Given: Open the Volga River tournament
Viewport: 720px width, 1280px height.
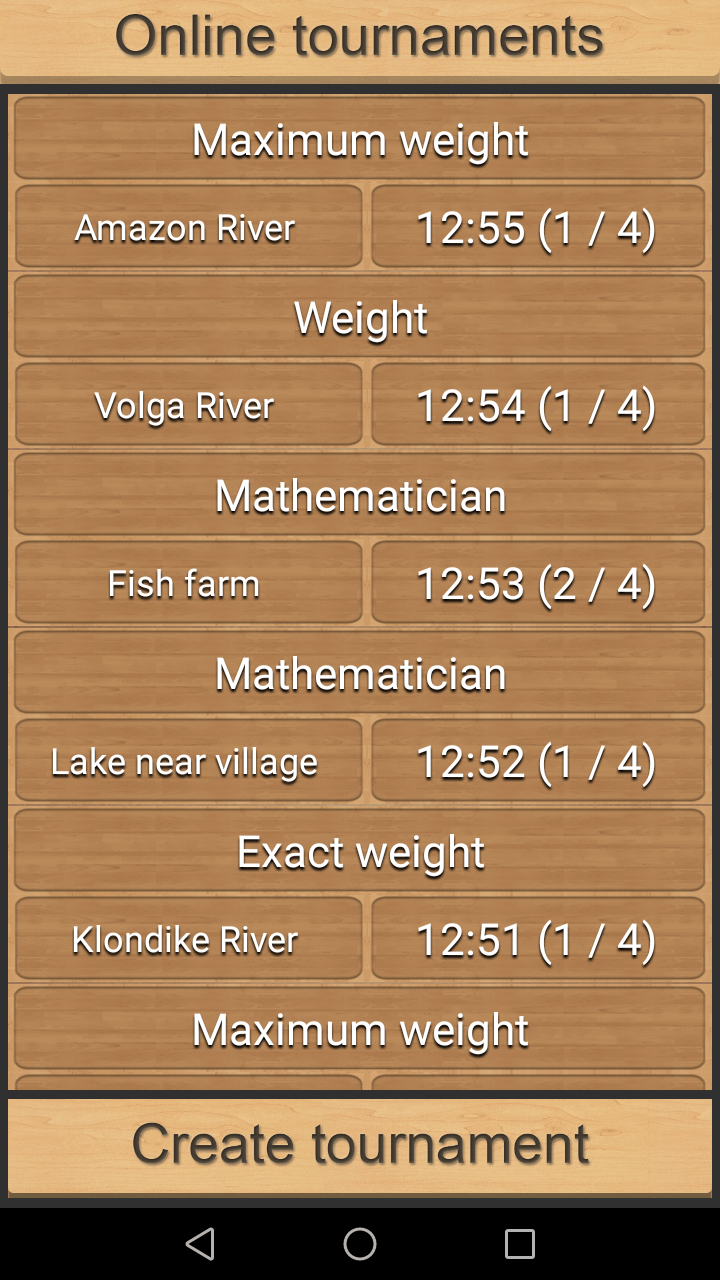Looking at the screenshot, I should coord(188,406).
